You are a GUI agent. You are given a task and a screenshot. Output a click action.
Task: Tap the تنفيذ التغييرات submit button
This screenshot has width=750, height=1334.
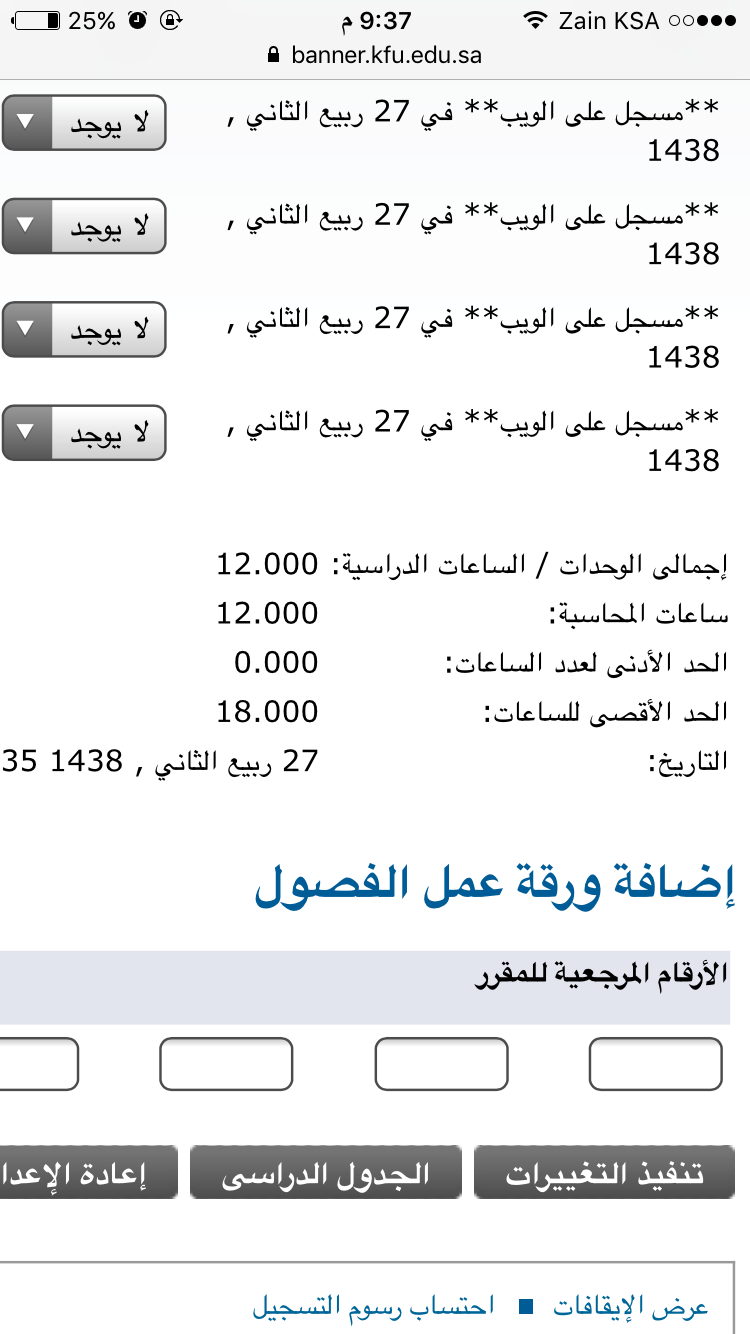[604, 1172]
